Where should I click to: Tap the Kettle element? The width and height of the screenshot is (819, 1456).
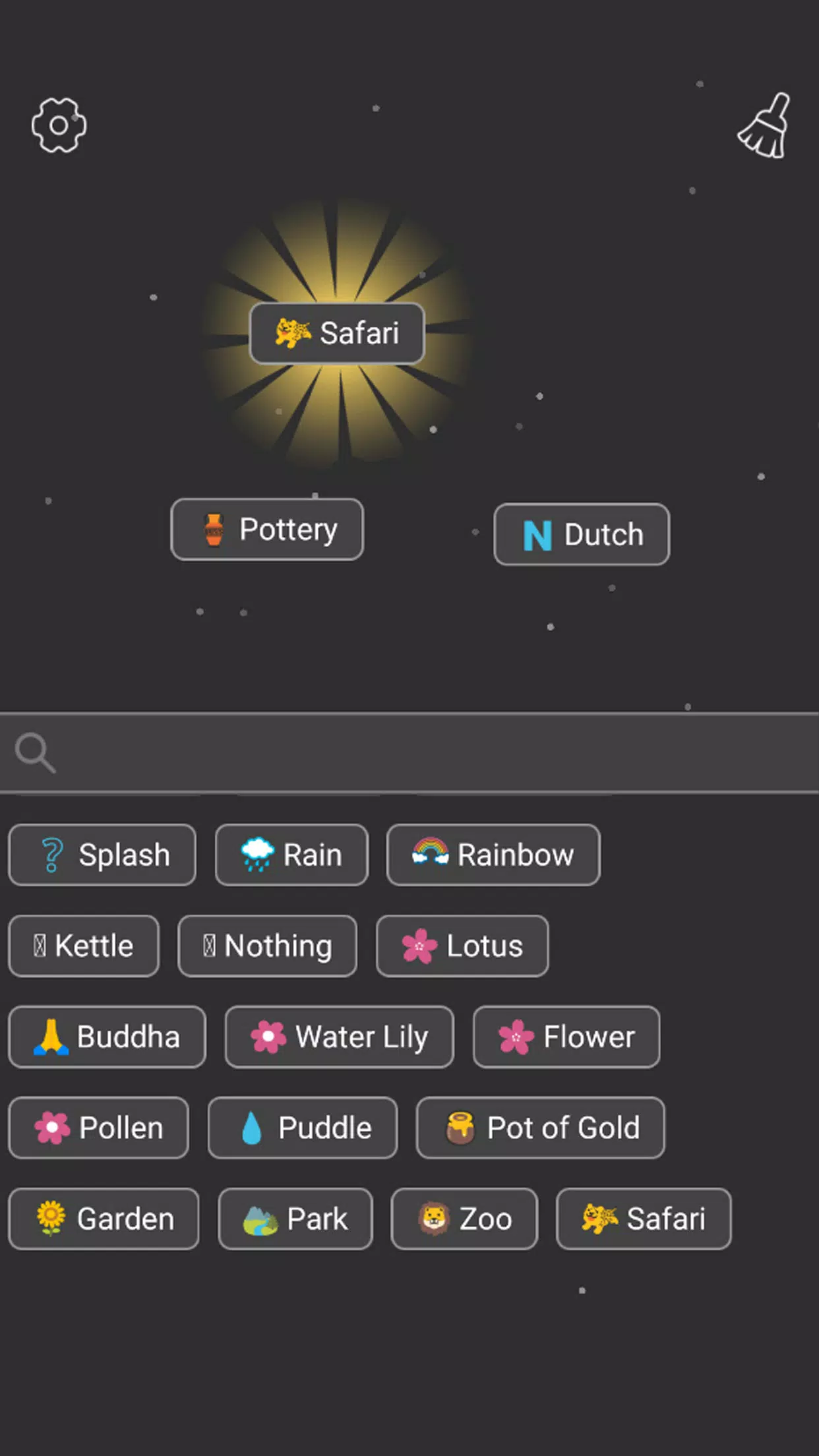84,946
